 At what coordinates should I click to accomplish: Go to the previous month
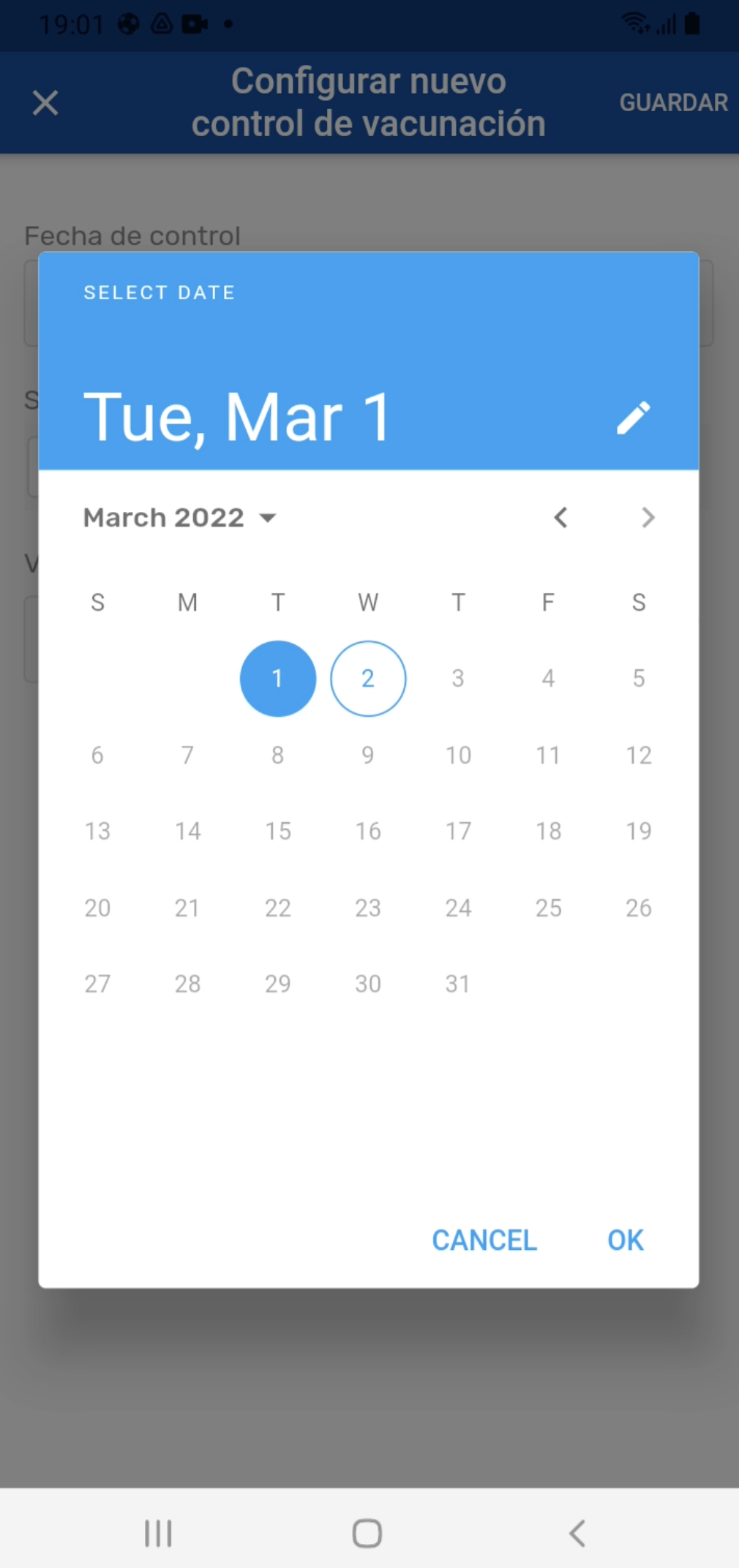pos(560,518)
